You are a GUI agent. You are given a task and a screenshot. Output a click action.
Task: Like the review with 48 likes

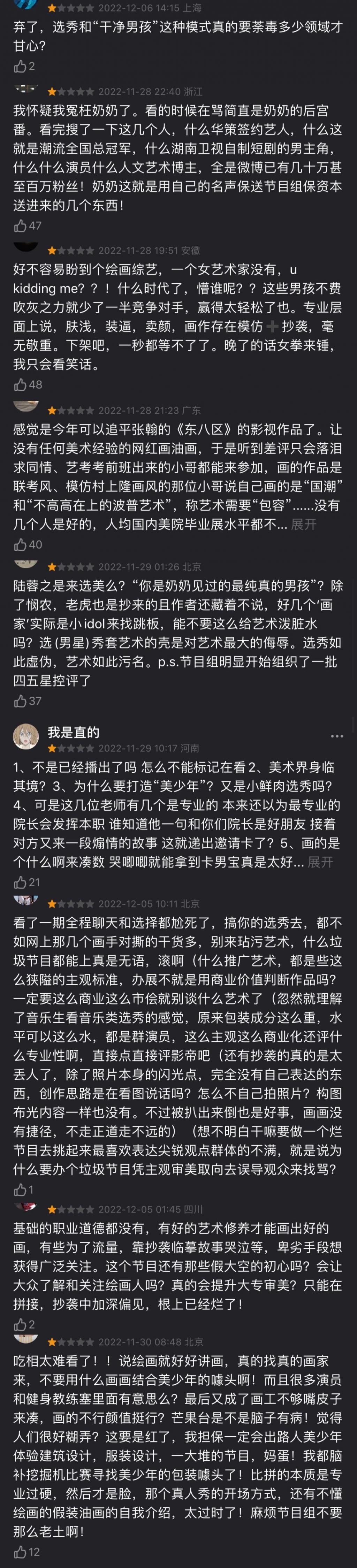(21, 385)
